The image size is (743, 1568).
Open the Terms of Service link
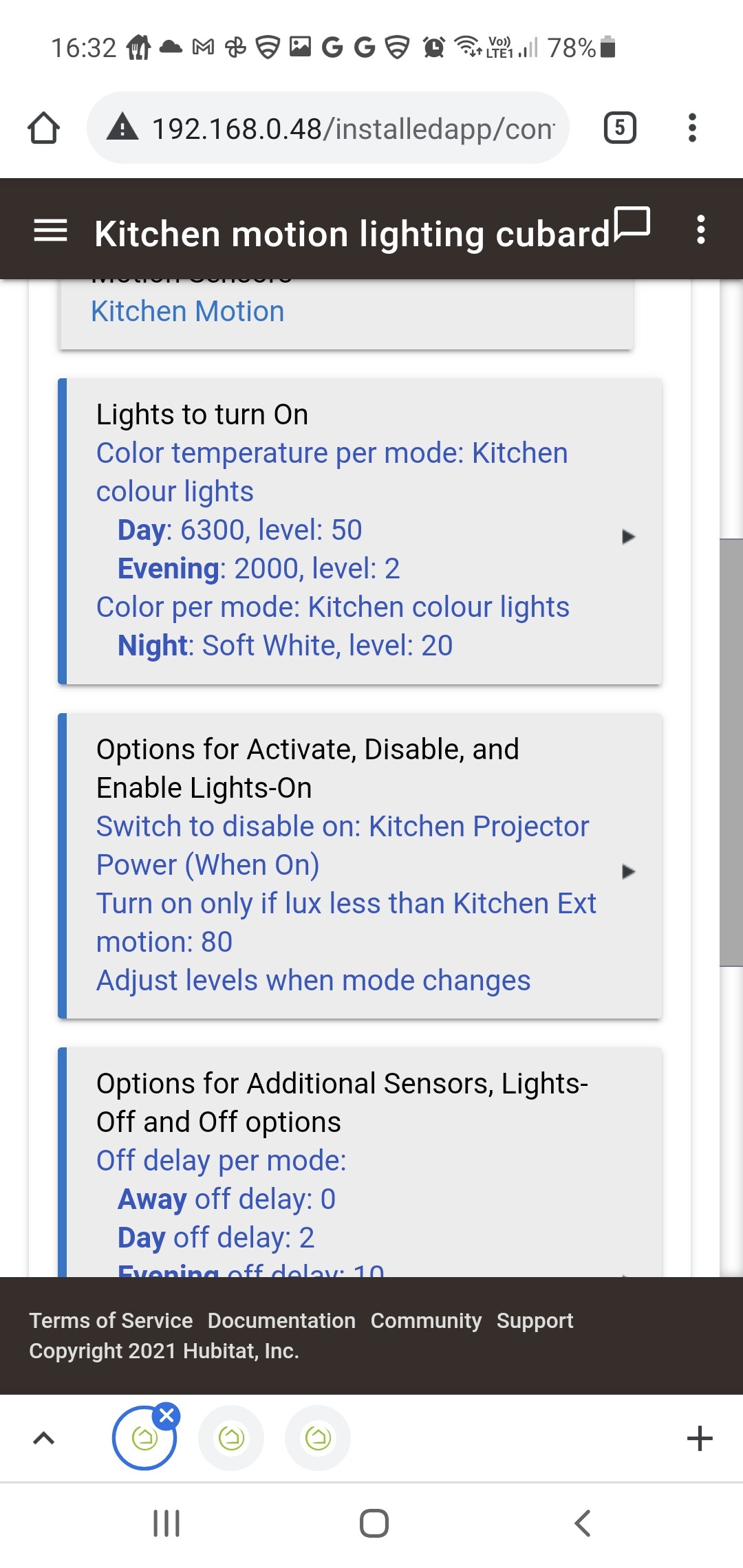111,1320
